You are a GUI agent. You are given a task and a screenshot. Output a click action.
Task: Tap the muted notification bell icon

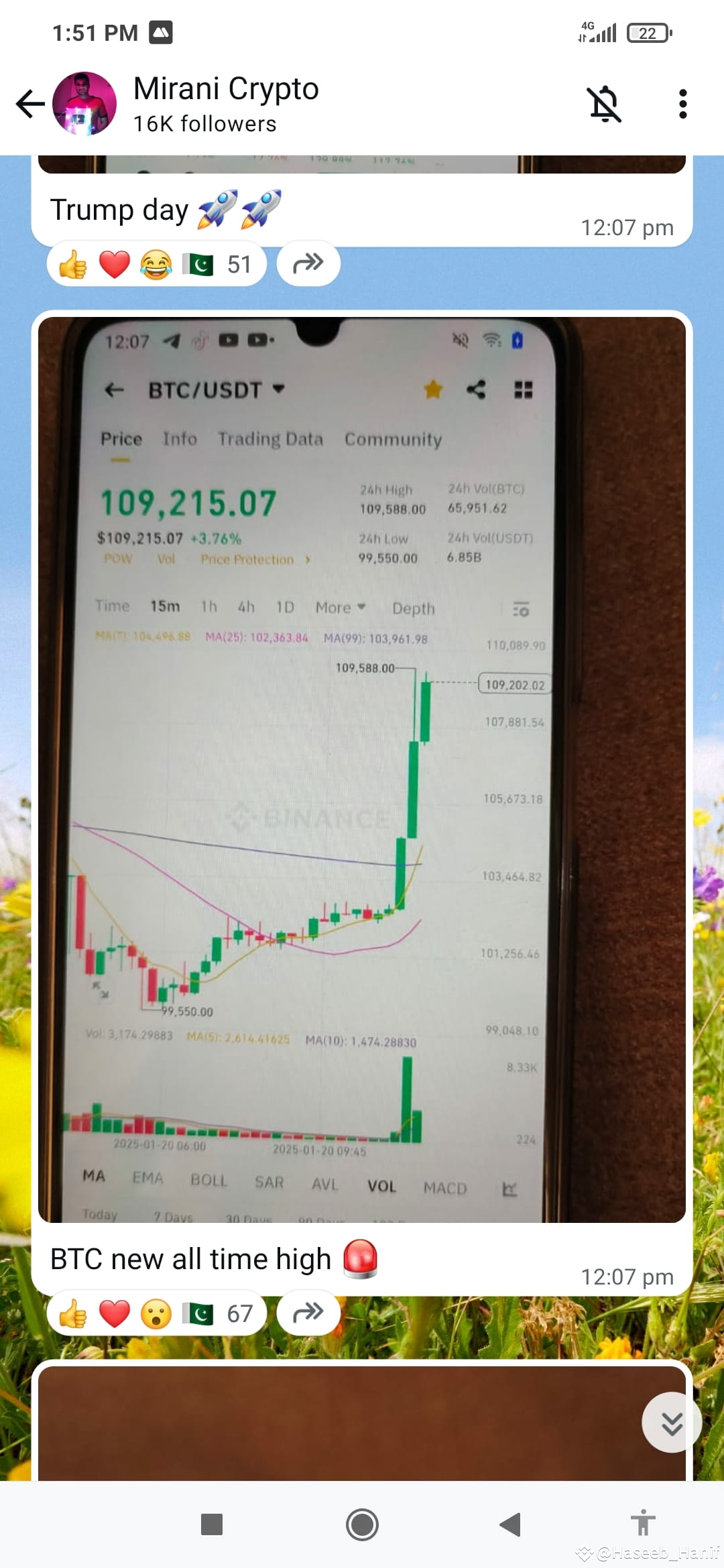[x=604, y=103]
